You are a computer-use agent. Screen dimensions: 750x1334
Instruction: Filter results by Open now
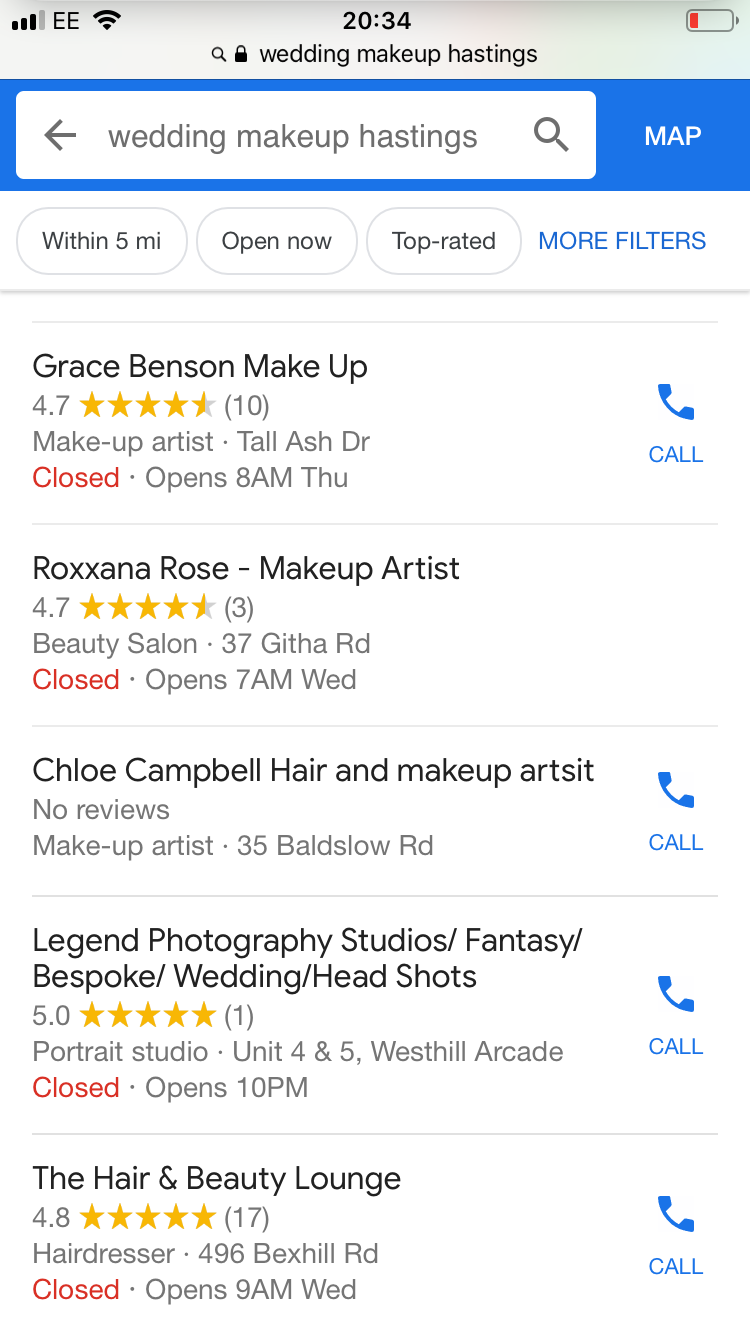277,241
